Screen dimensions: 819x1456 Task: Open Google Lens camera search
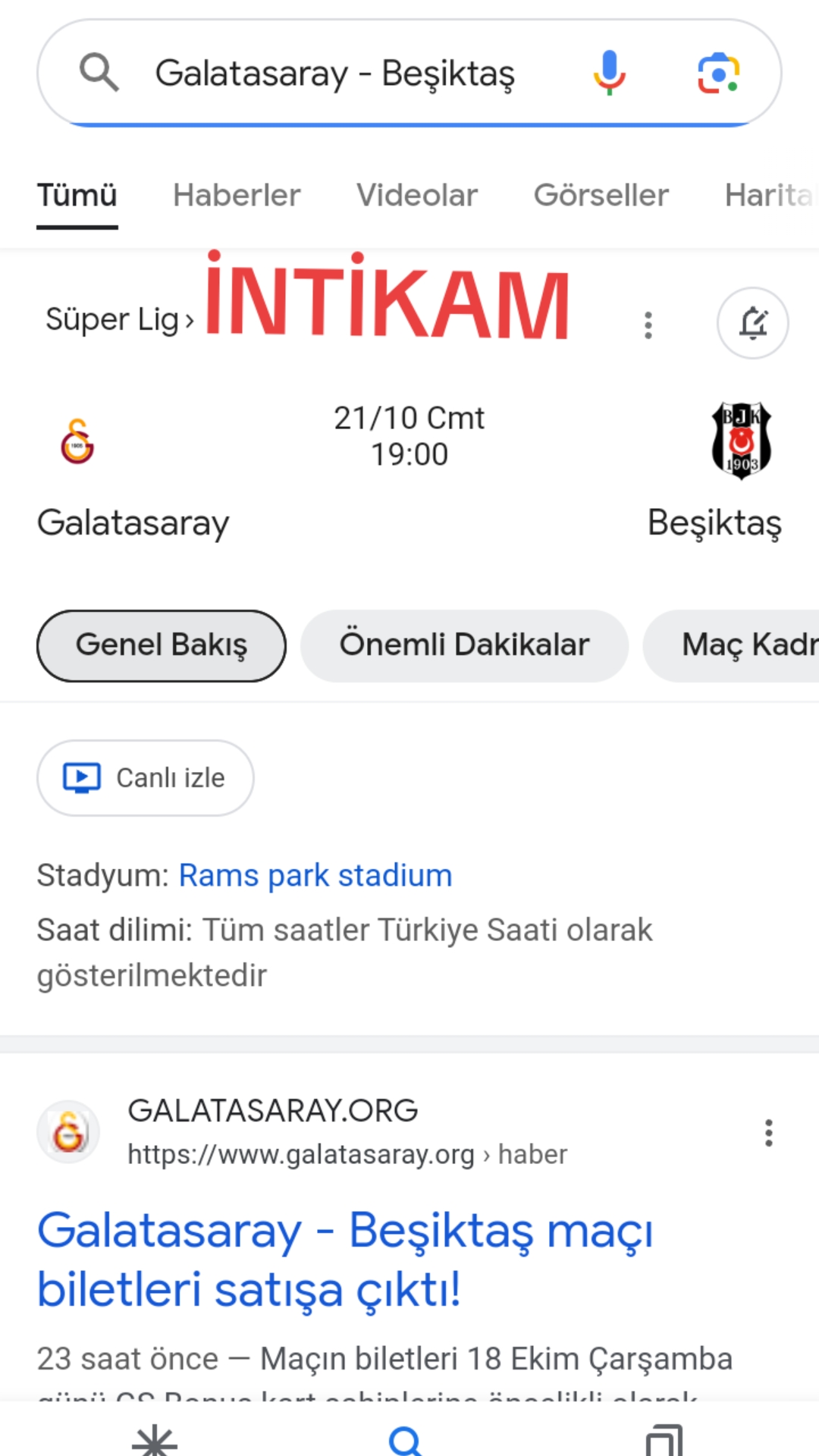718,74
